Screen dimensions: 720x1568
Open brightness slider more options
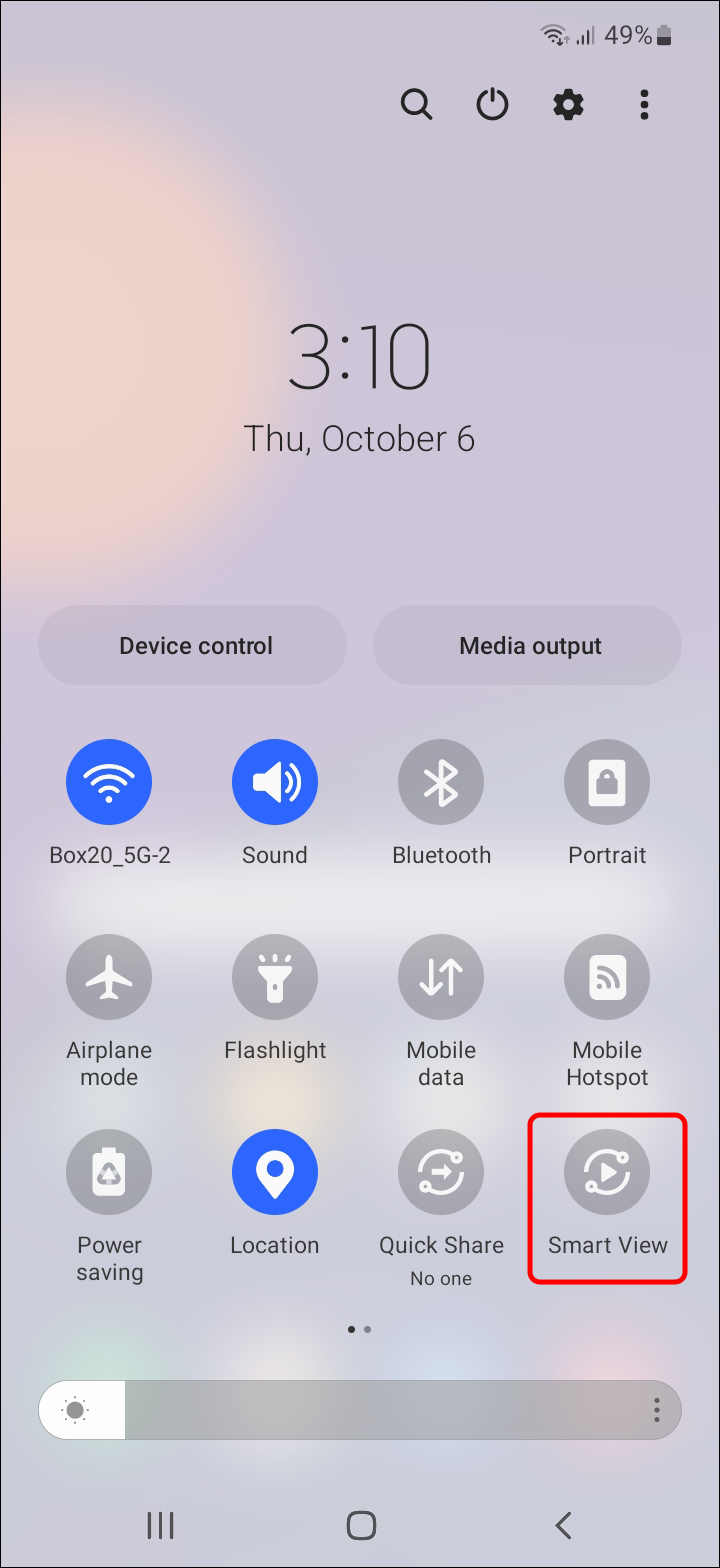click(656, 1410)
